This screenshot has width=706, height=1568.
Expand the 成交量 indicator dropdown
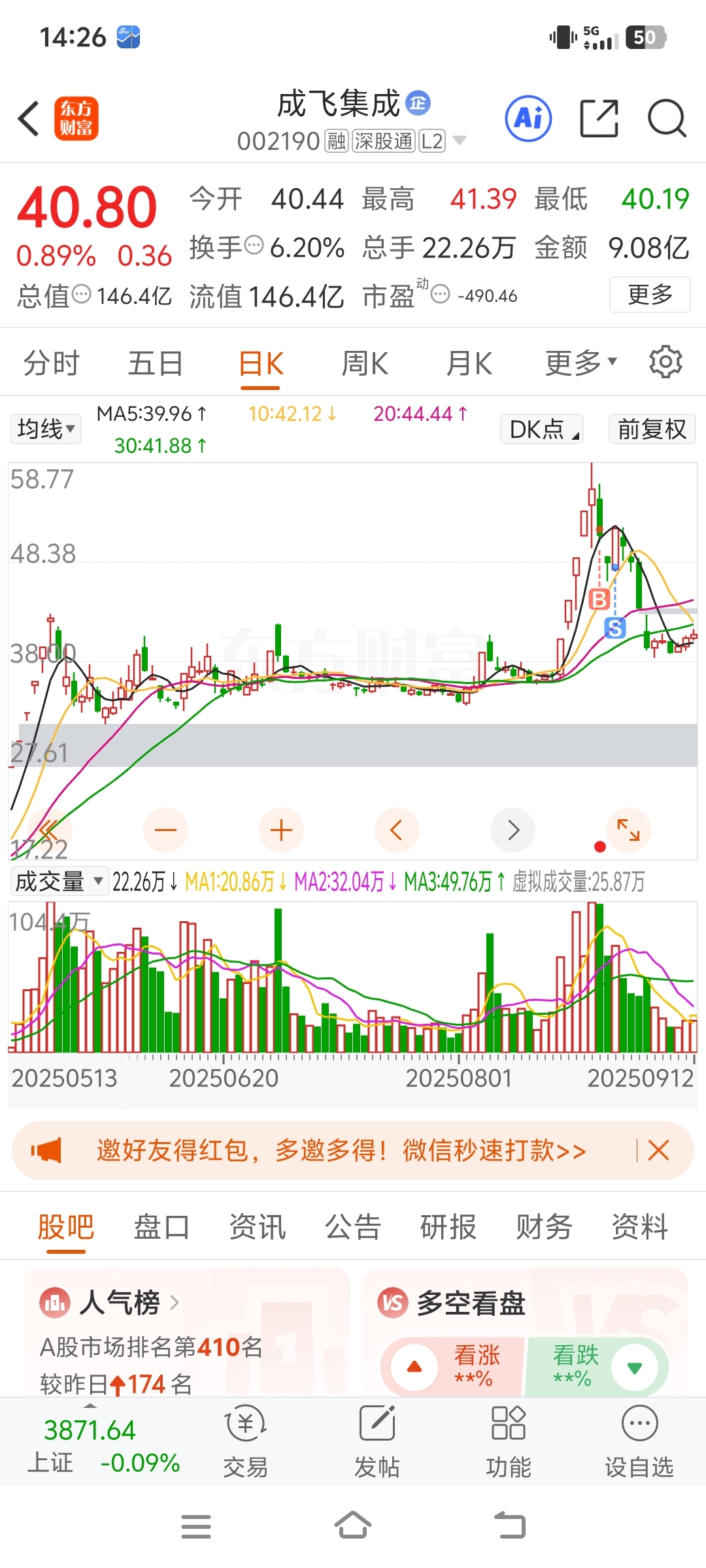click(59, 882)
